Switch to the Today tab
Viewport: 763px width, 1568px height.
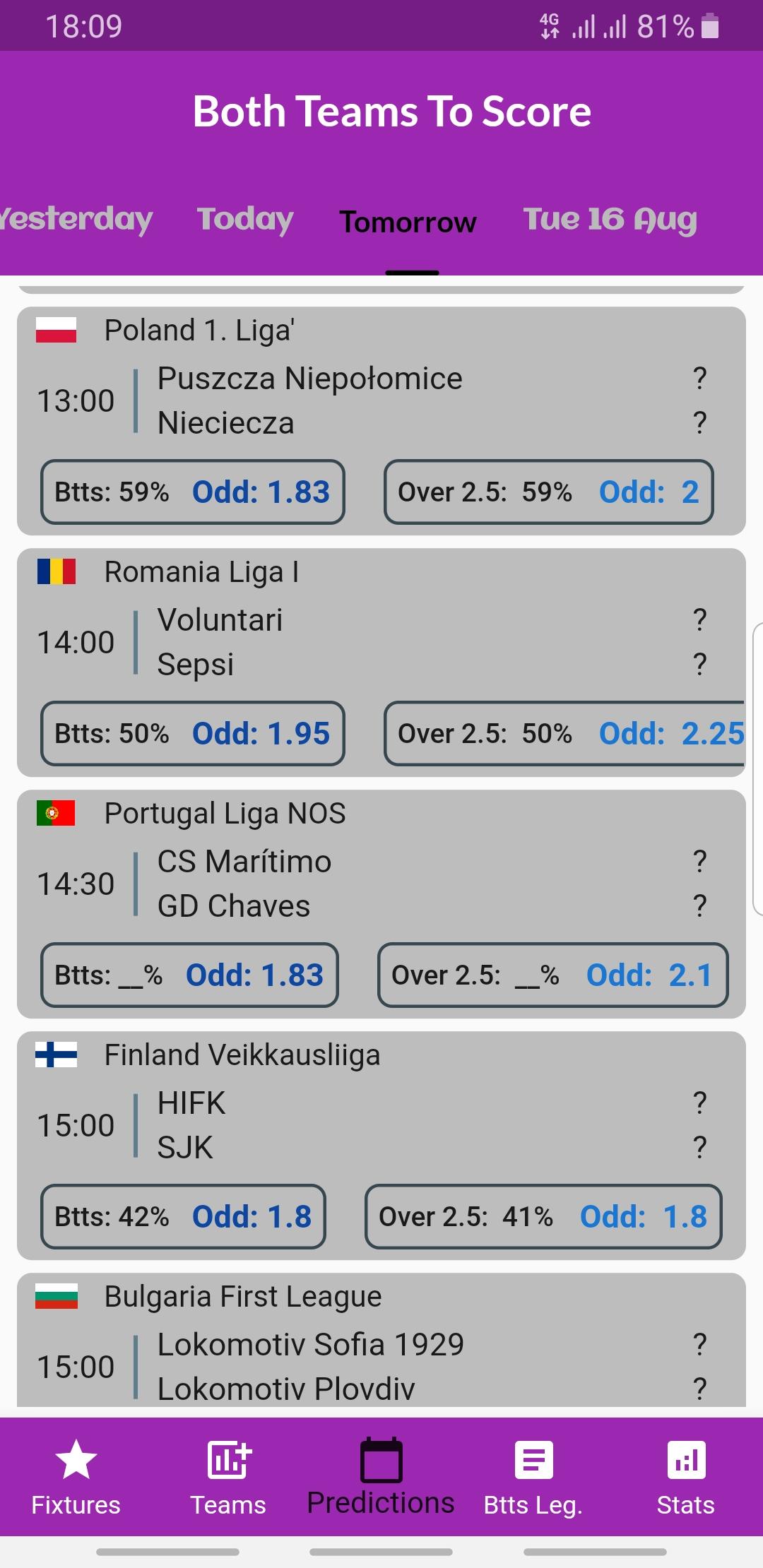(245, 220)
